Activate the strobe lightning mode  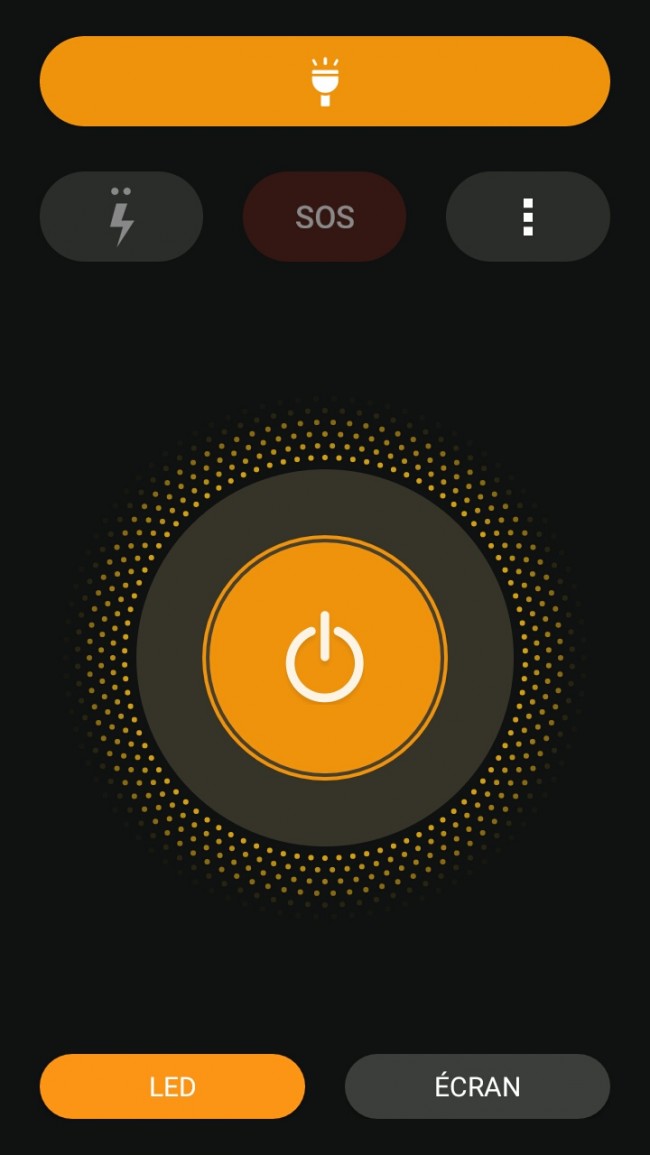(x=121, y=217)
